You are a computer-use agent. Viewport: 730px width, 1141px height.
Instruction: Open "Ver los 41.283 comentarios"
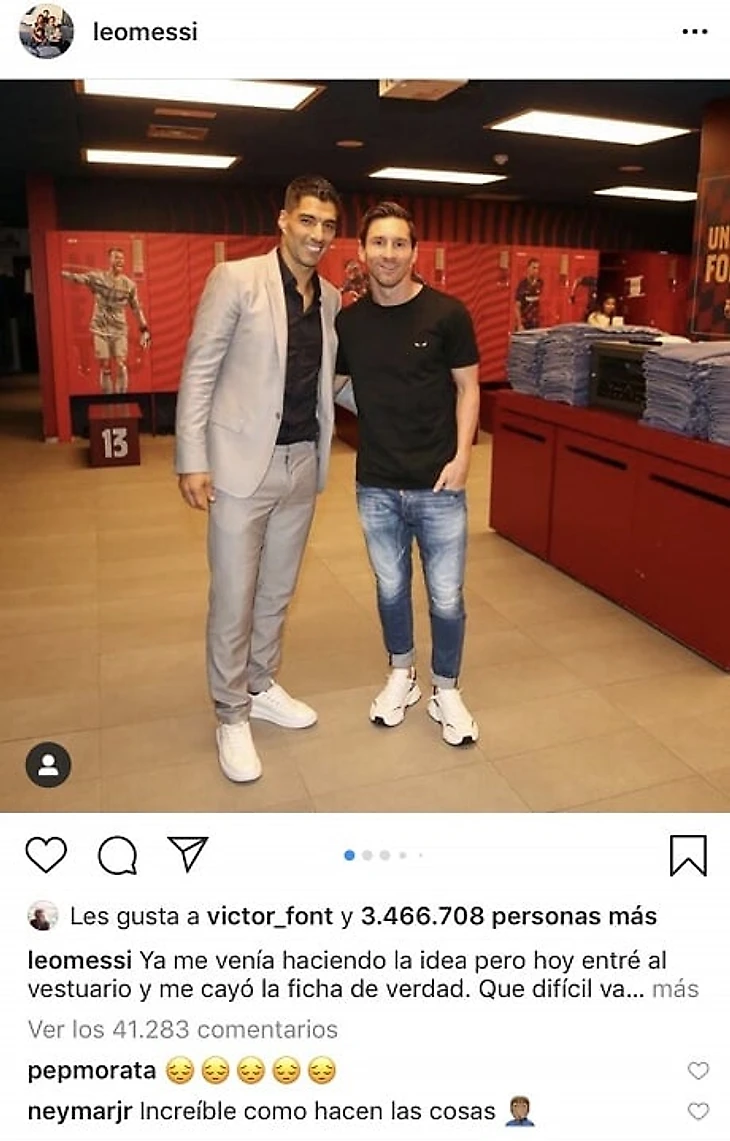point(182,1029)
